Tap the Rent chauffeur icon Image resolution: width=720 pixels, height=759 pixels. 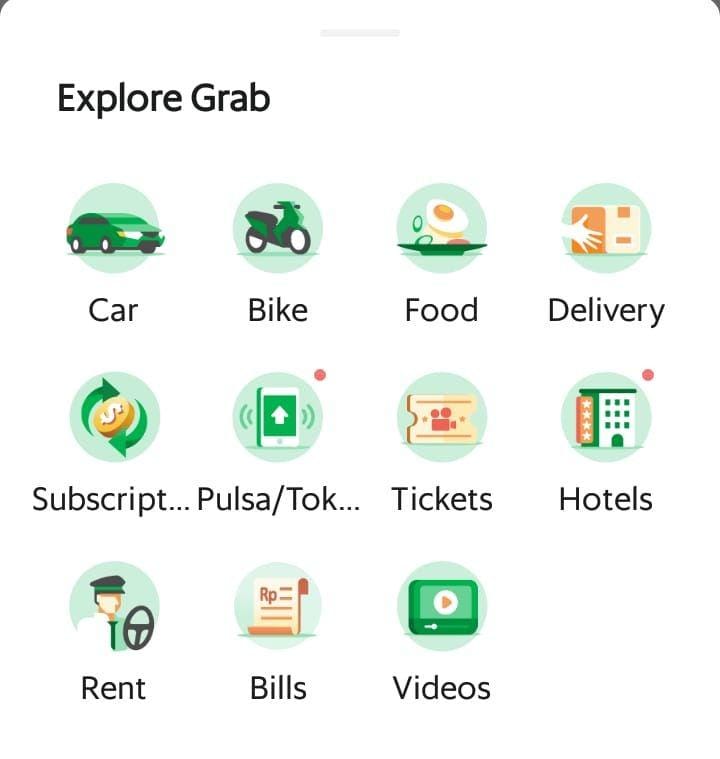pos(114,606)
